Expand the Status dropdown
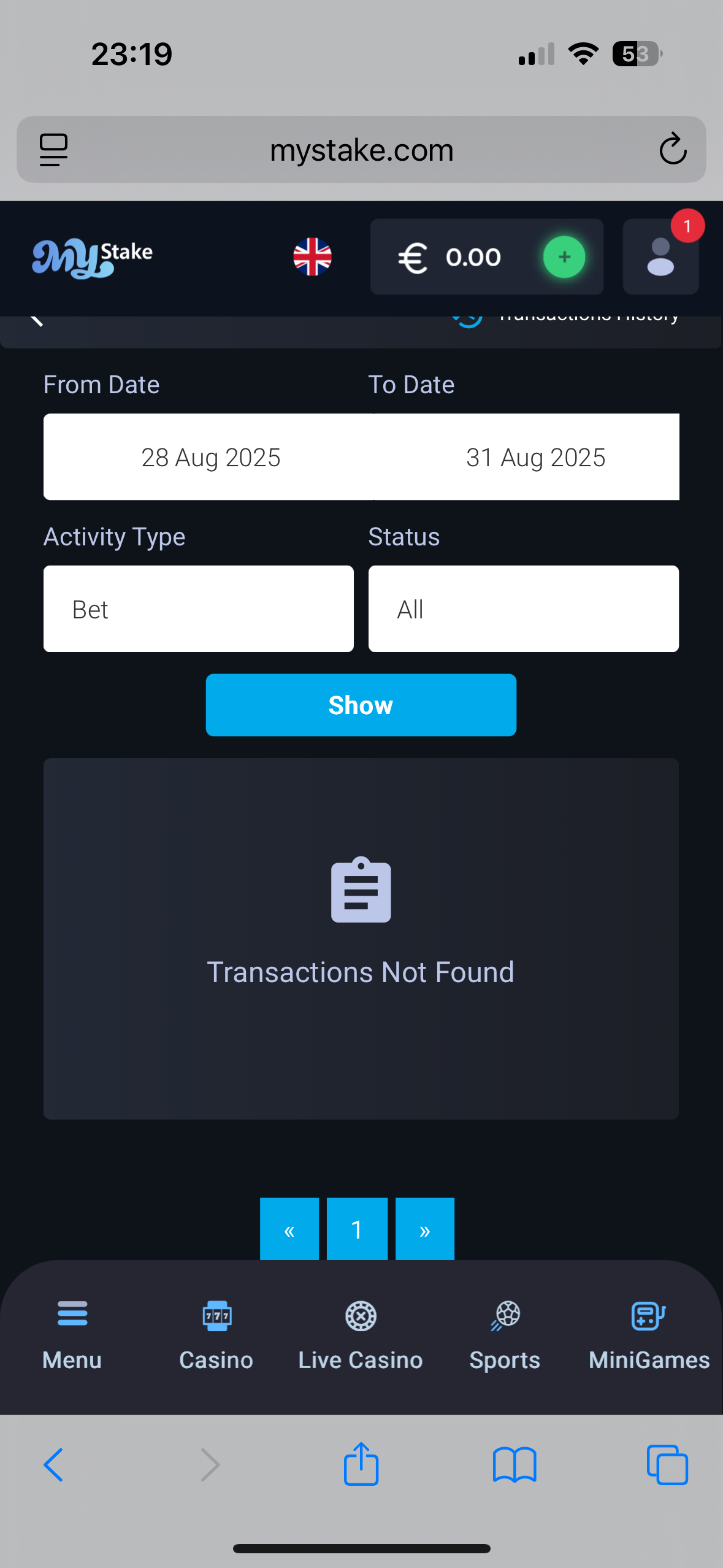Viewport: 723px width, 1568px height. pyautogui.click(x=523, y=609)
